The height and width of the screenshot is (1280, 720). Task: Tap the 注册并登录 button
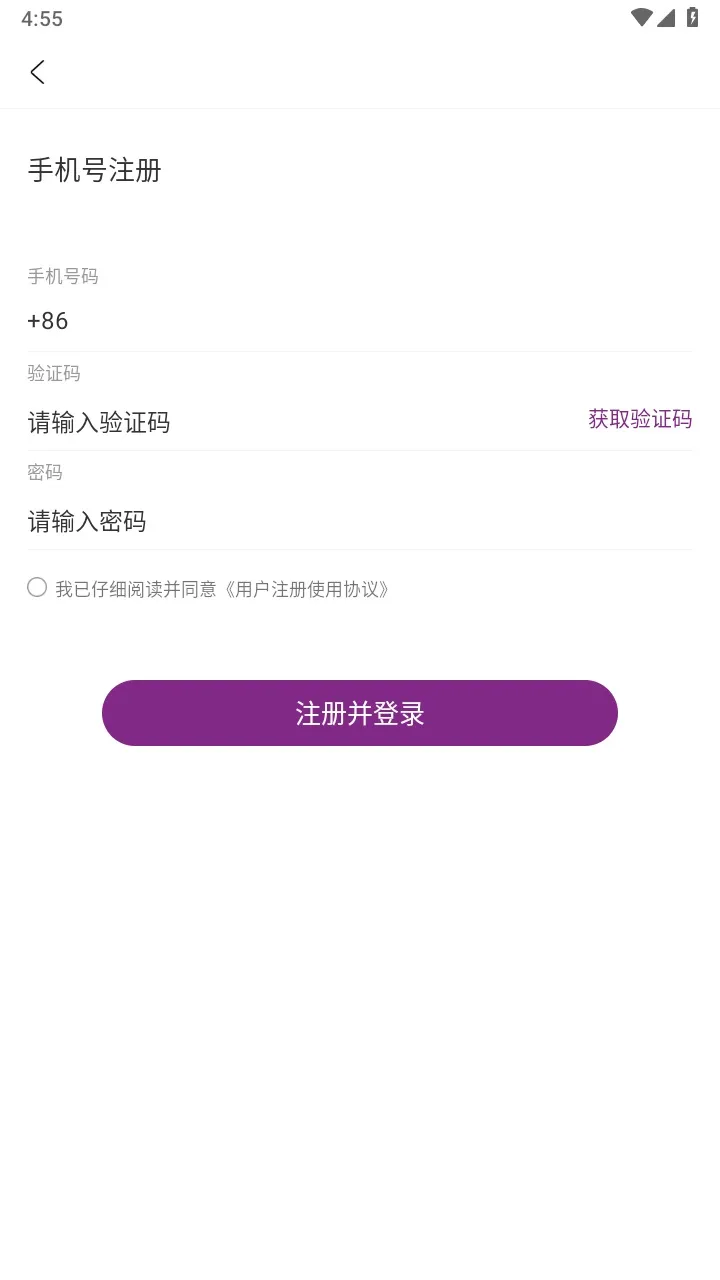coord(360,713)
